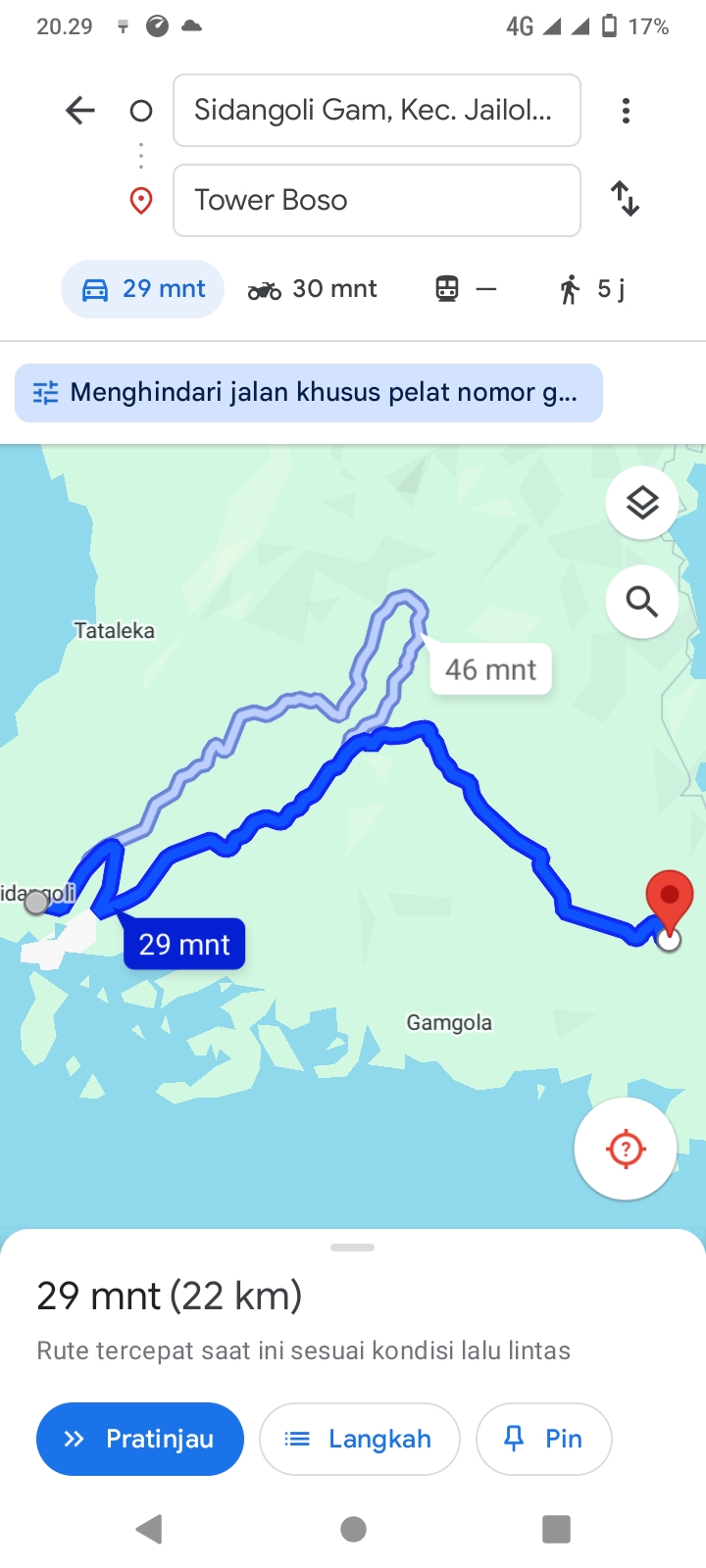The height and width of the screenshot is (1568, 706).
Task: Tap the system home button
Action: pos(353,1529)
